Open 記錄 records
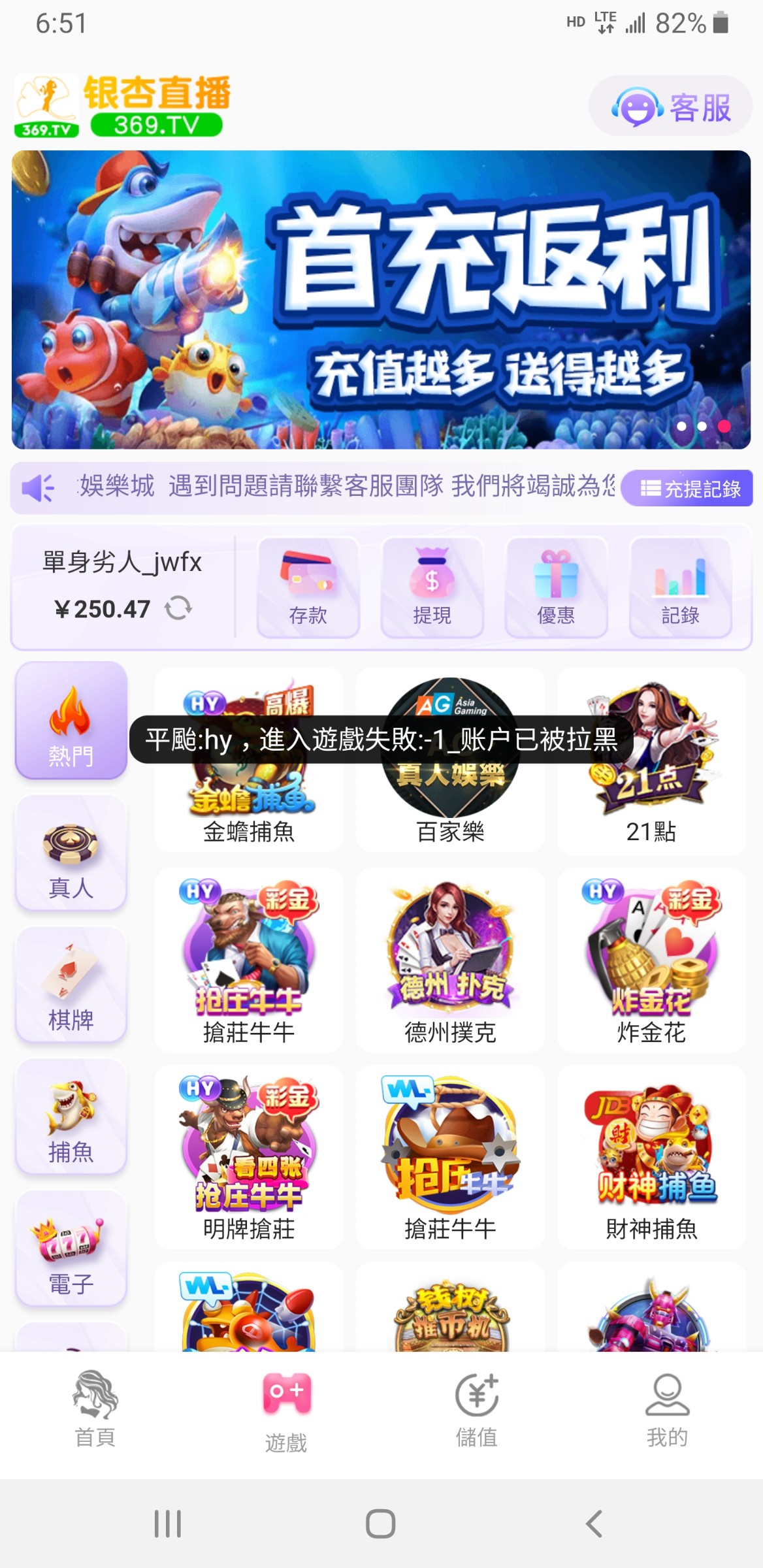The image size is (763, 1568). 680,587
